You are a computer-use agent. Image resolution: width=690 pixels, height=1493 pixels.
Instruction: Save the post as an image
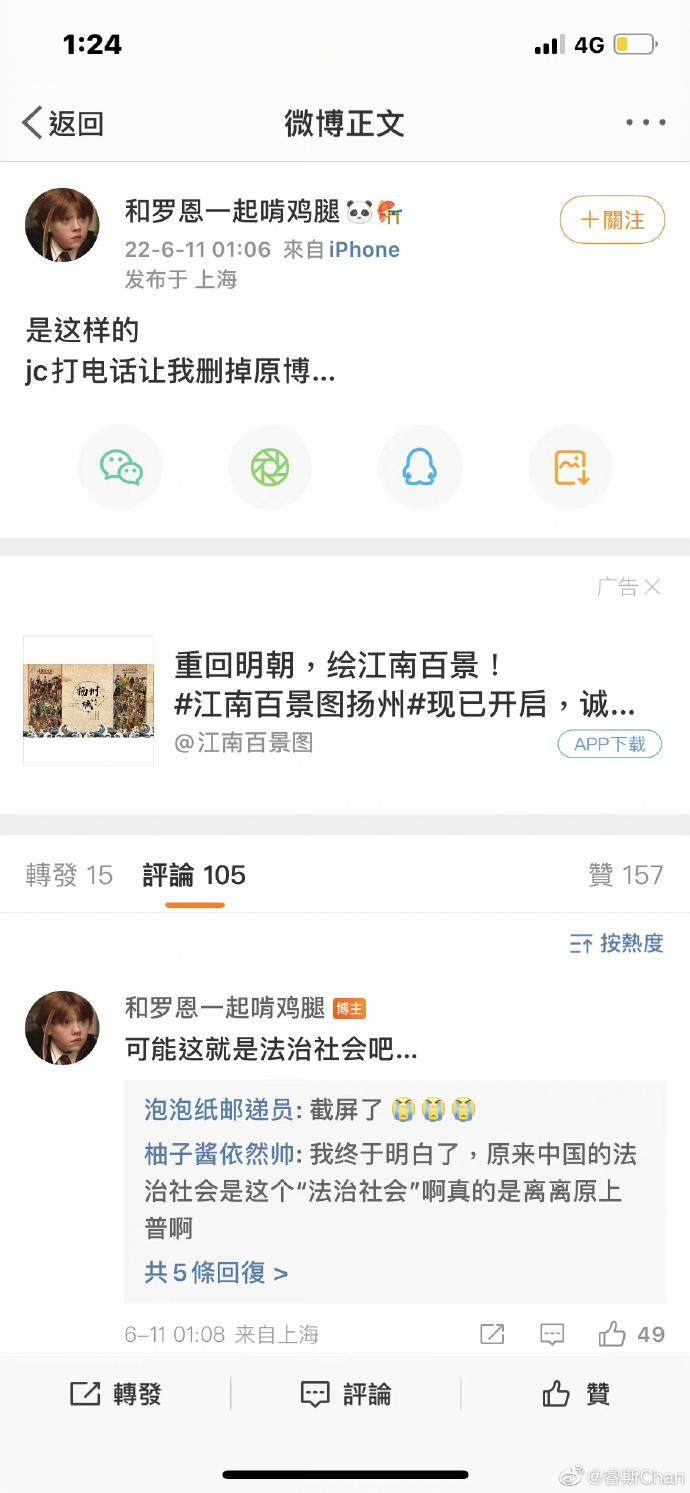570,467
